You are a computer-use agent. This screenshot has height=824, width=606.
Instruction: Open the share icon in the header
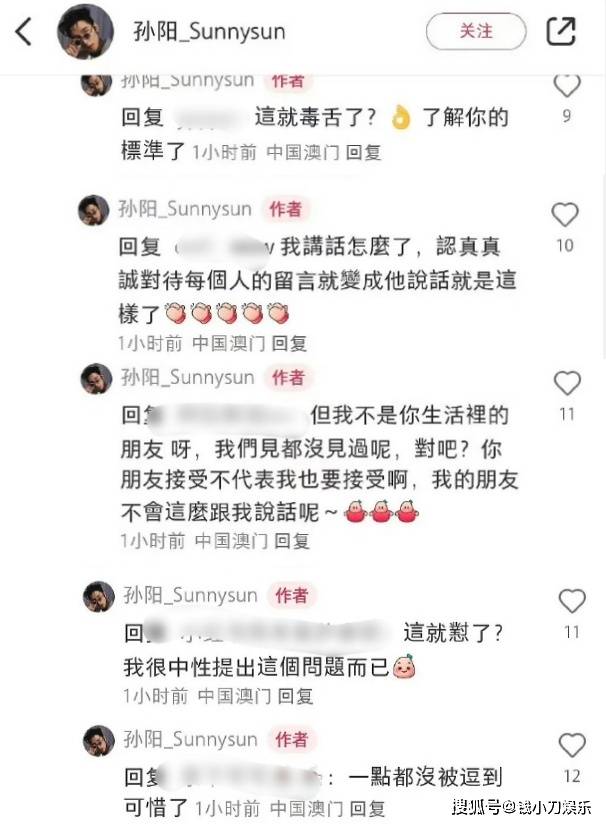[x=561, y=32]
